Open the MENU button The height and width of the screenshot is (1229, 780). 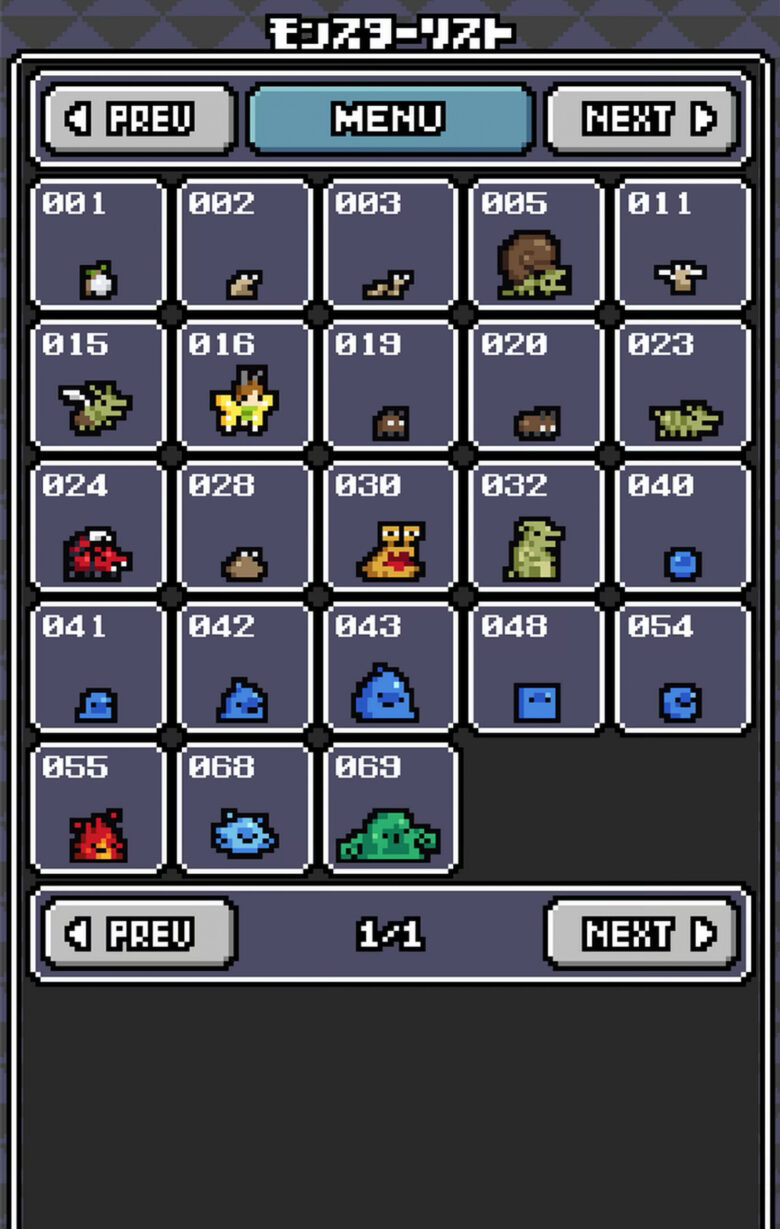click(x=389, y=120)
